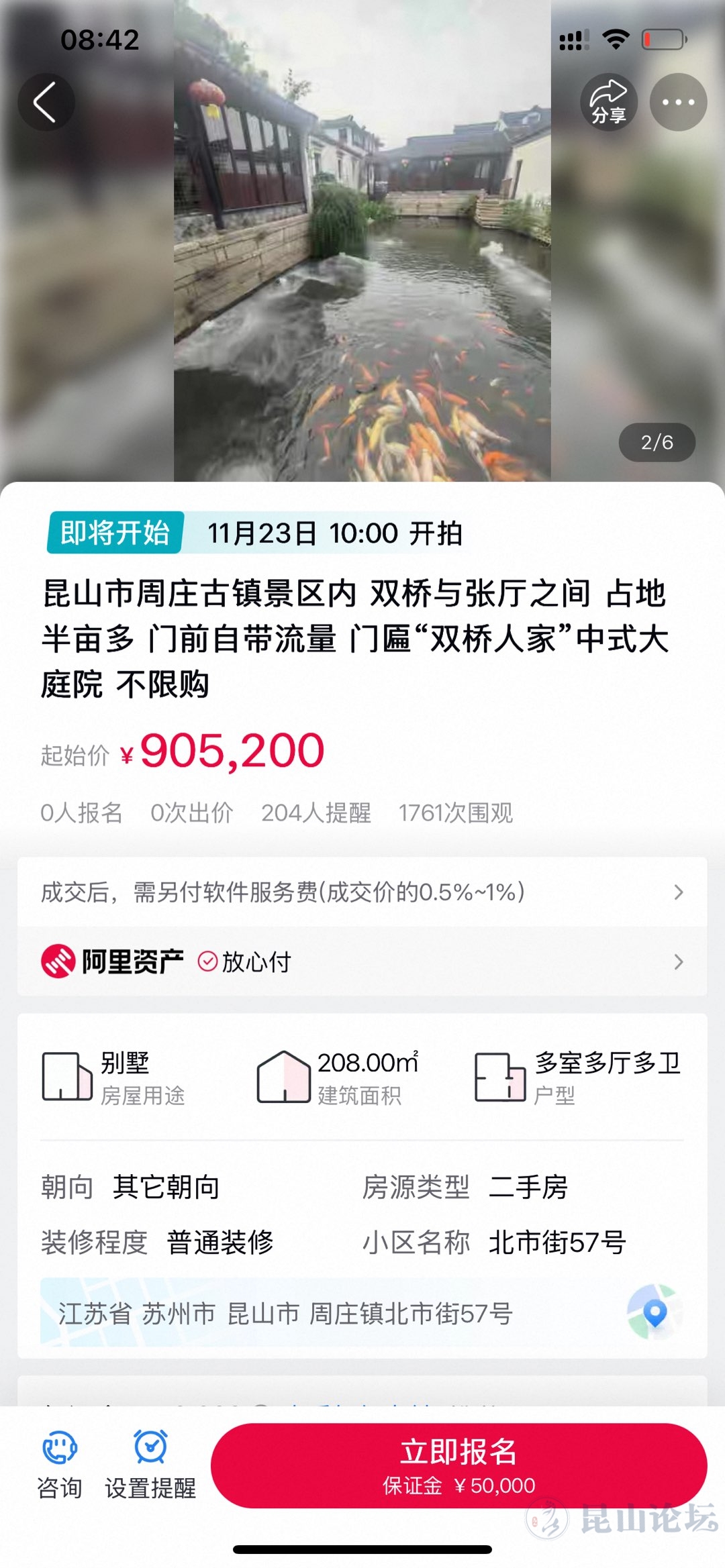Tap 咨询 to contact customer service
This screenshot has width=725, height=1568.
pyautogui.click(x=60, y=1465)
